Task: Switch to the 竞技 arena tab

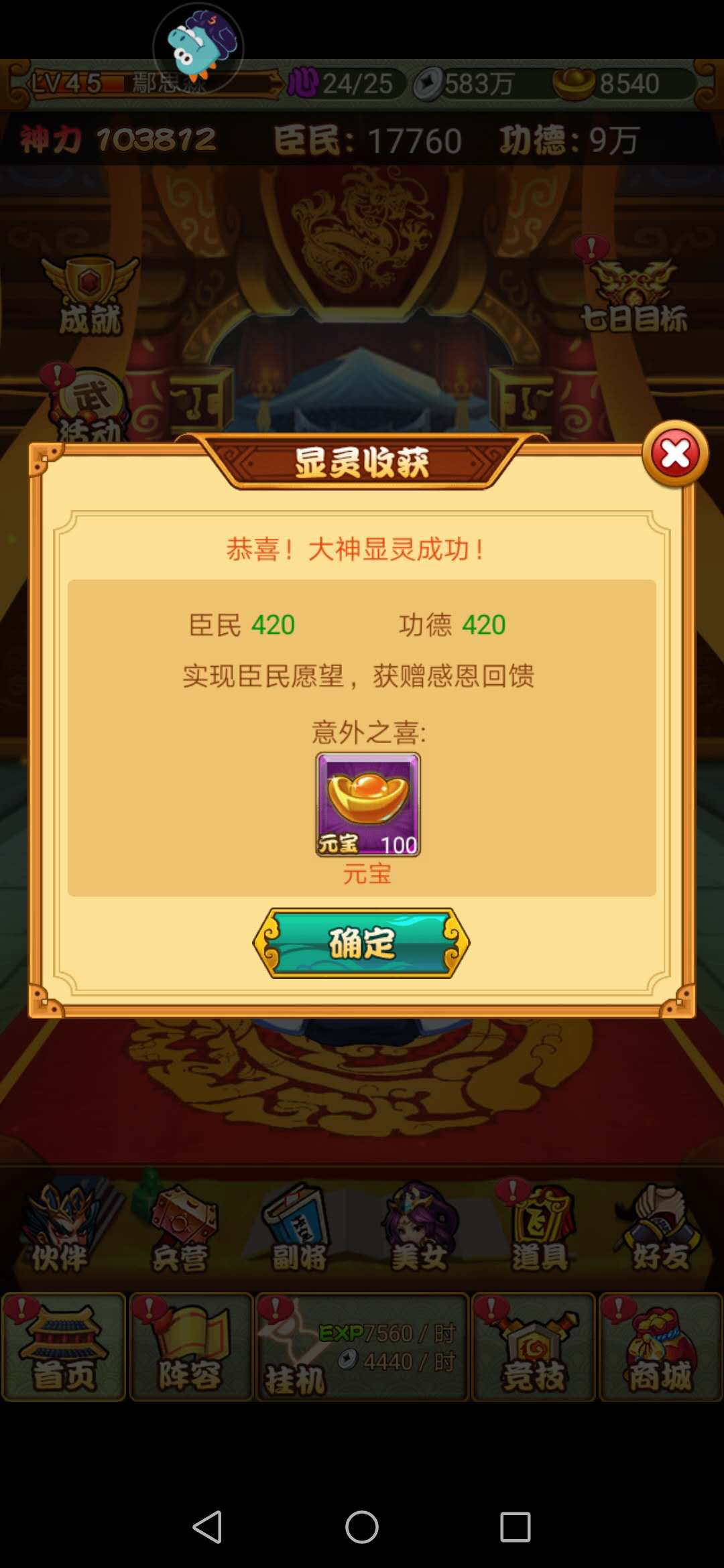Action: (x=534, y=1347)
